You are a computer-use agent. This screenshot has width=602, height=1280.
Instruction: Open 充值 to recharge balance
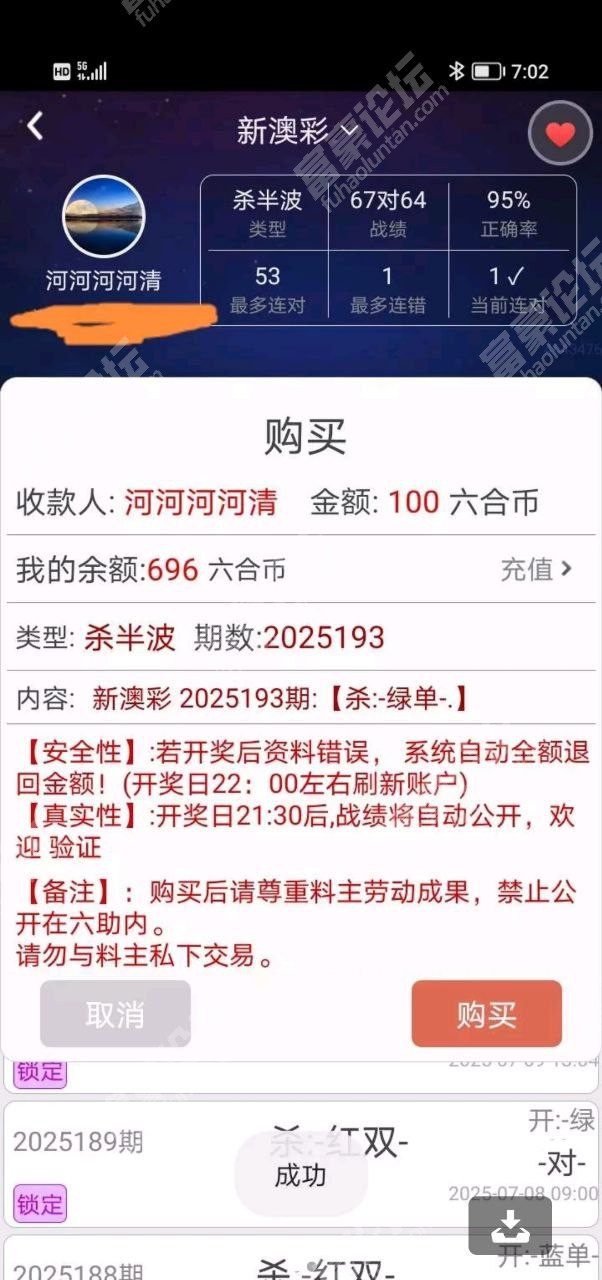click(x=537, y=569)
